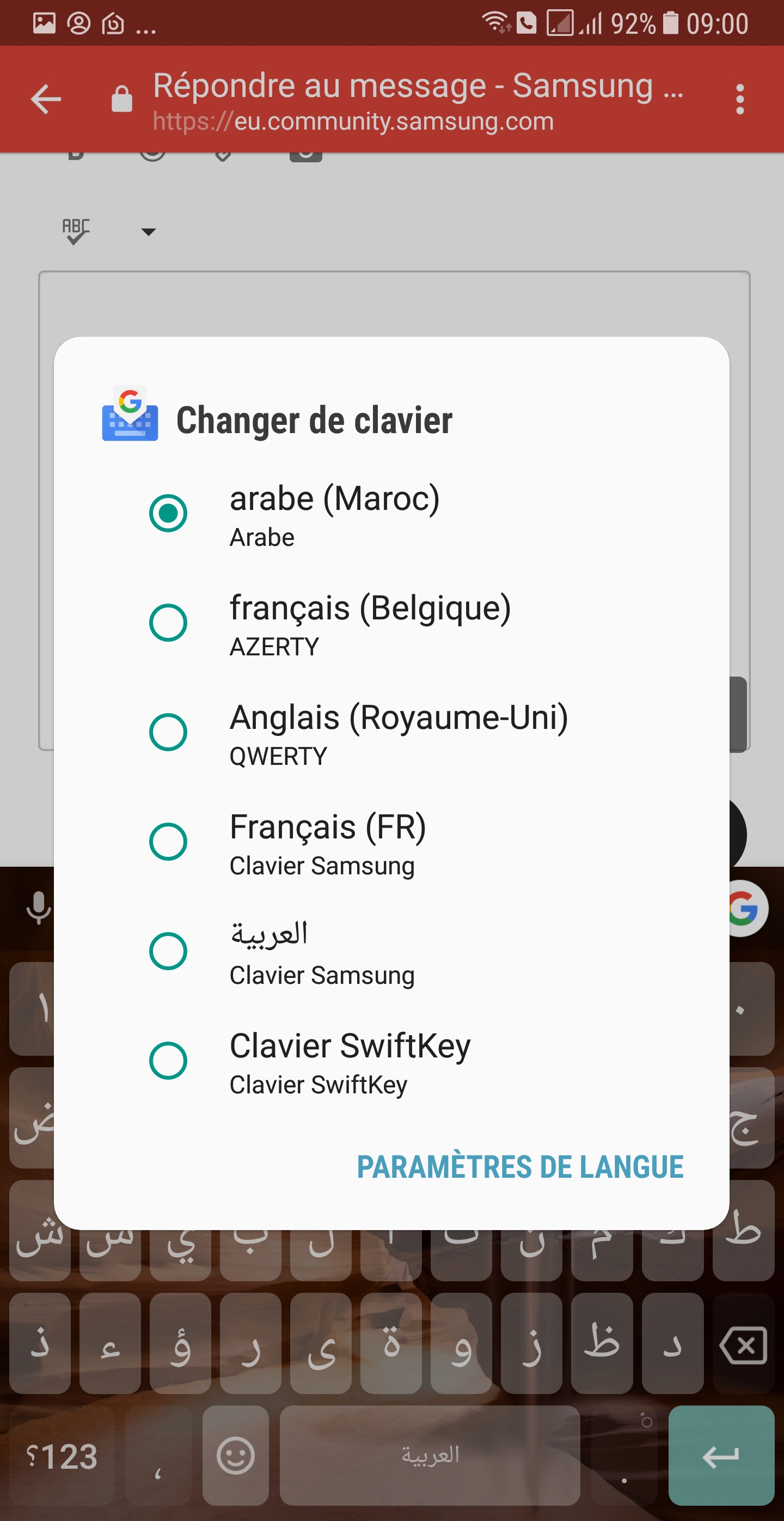The image size is (784, 1521).
Task: Tap the keyboard backspace key
Action: pyautogui.click(x=743, y=1344)
